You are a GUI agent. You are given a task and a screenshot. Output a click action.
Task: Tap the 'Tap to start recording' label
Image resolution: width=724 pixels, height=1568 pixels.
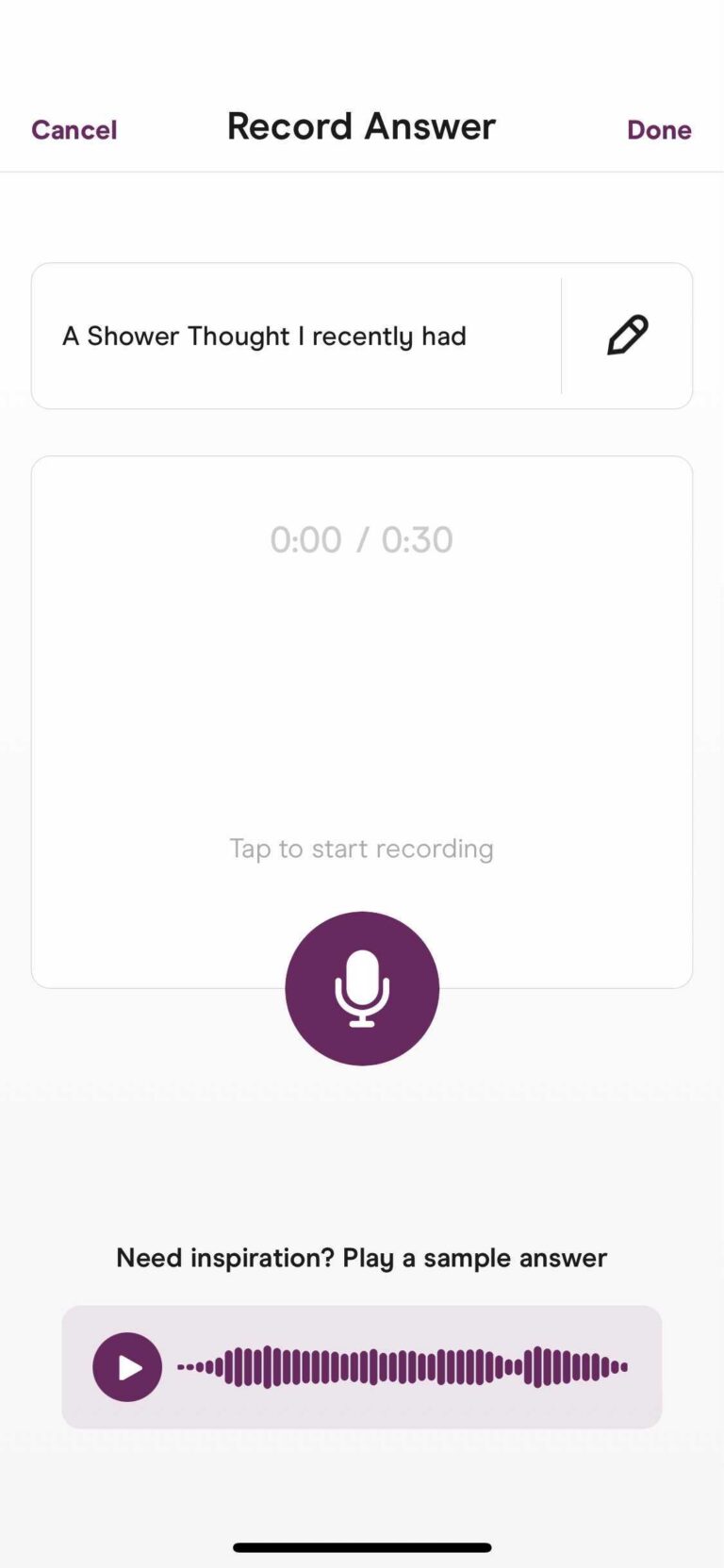pyautogui.click(x=361, y=848)
